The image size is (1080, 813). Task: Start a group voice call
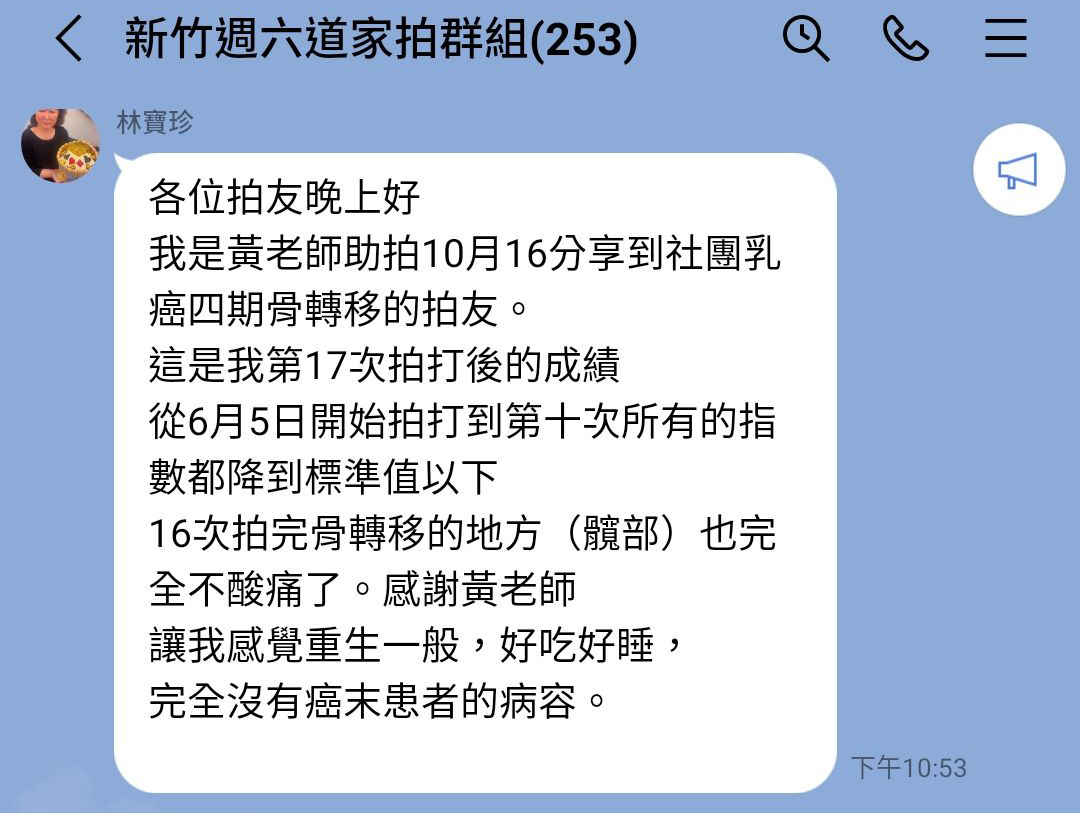coord(906,40)
